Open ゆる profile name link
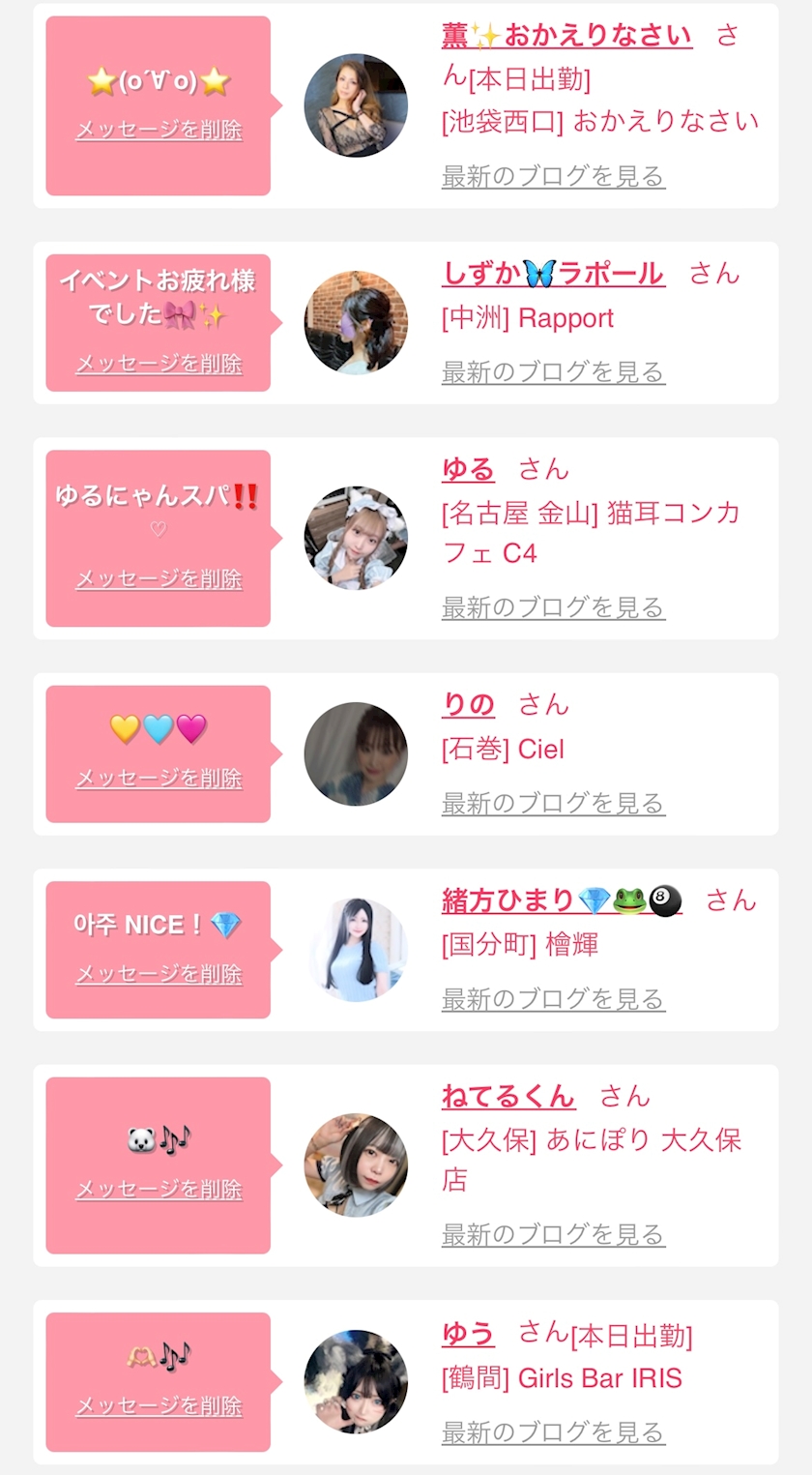Screen dimensions: 812x1475 tap(468, 470)
